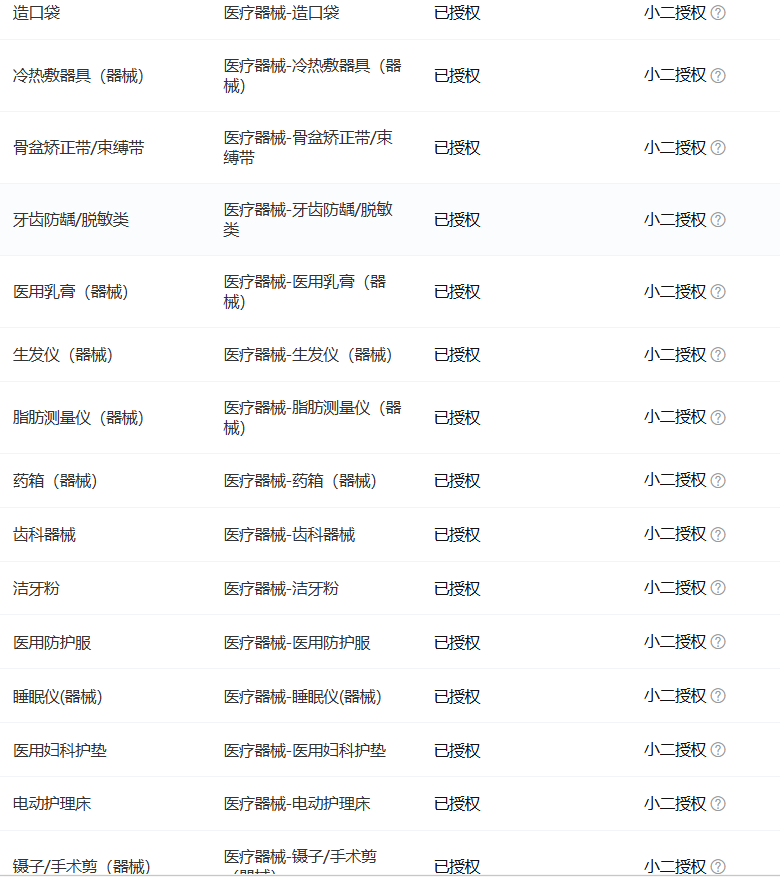Tap the question mark beside 牙齿防龋/脱敏类
The image size is (780, 877).
pos(718,220)
